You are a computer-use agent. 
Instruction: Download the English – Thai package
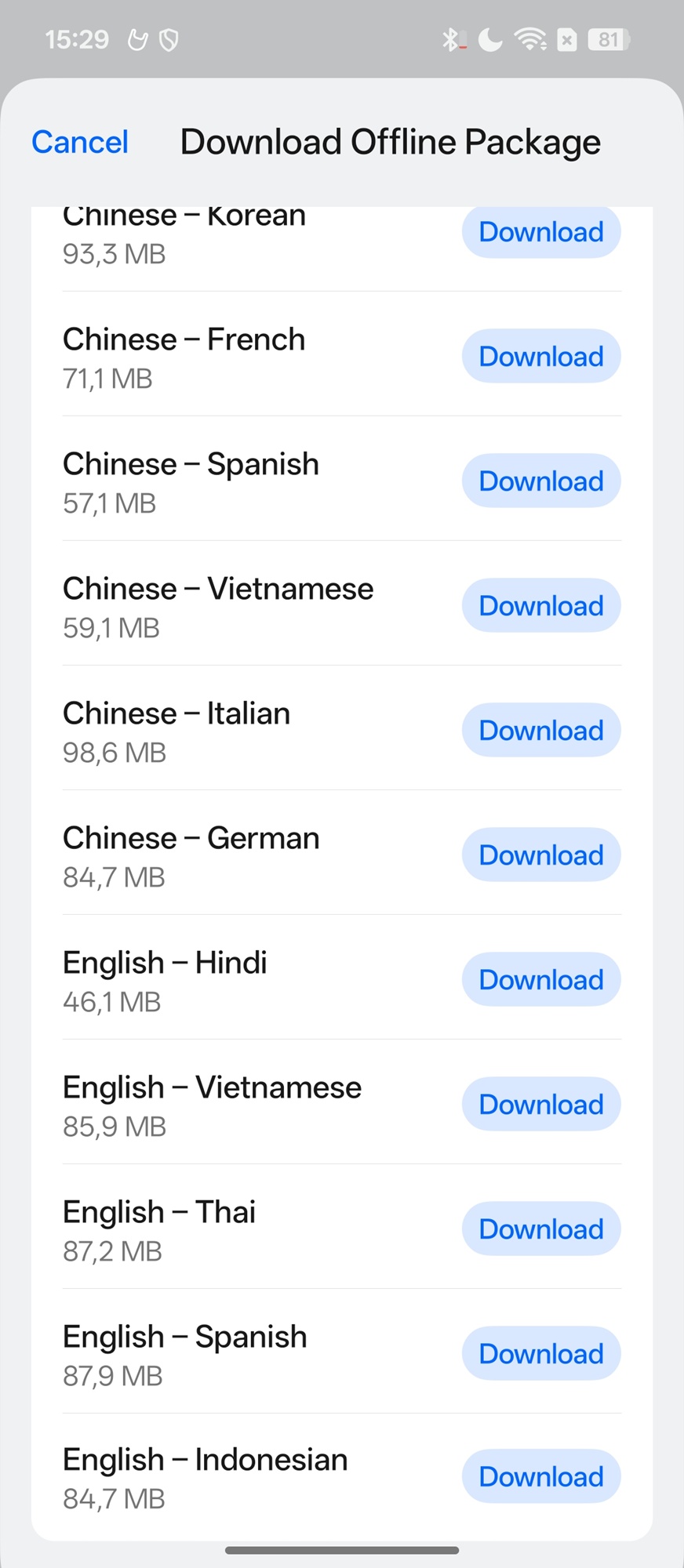click(x=540, y=1229)
